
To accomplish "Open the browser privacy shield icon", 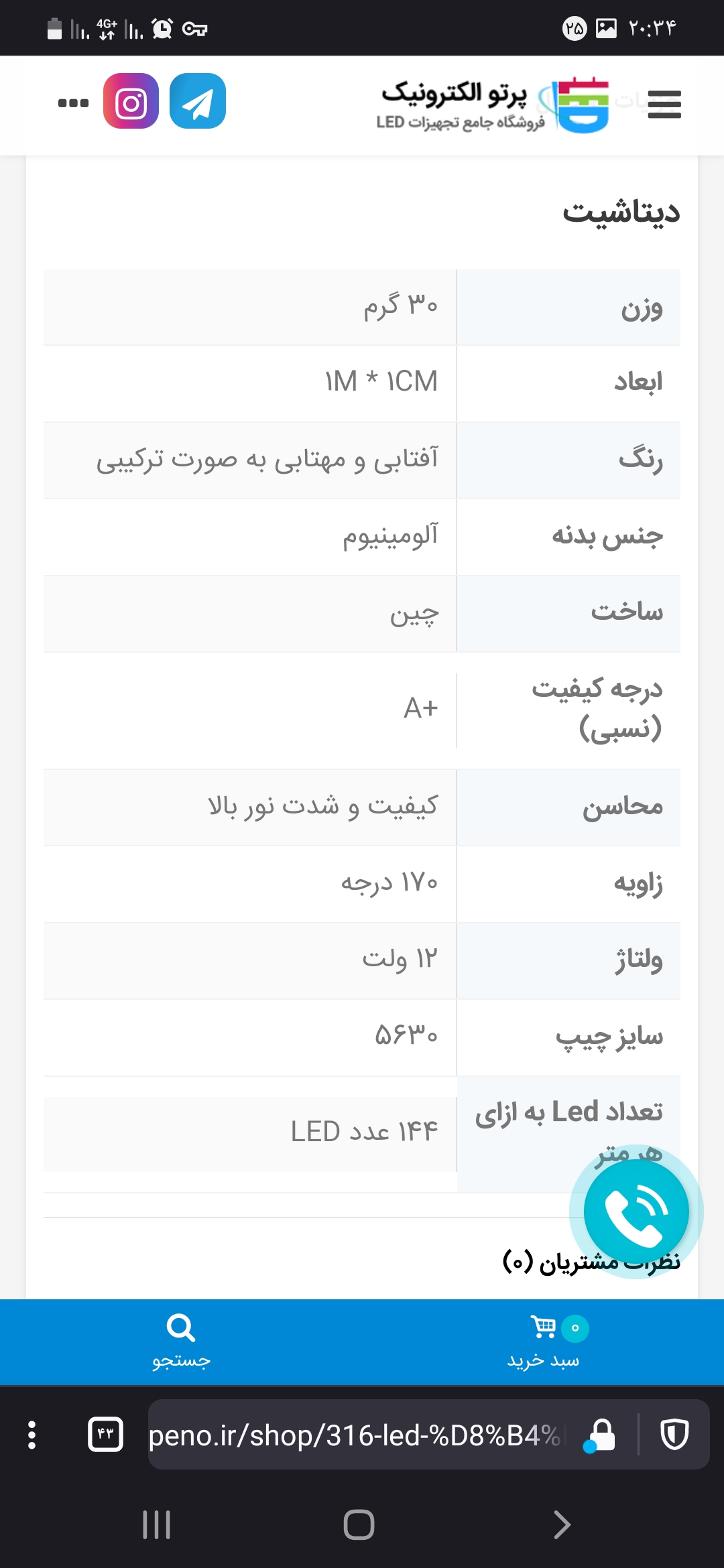I will [x=674, y=1435].
